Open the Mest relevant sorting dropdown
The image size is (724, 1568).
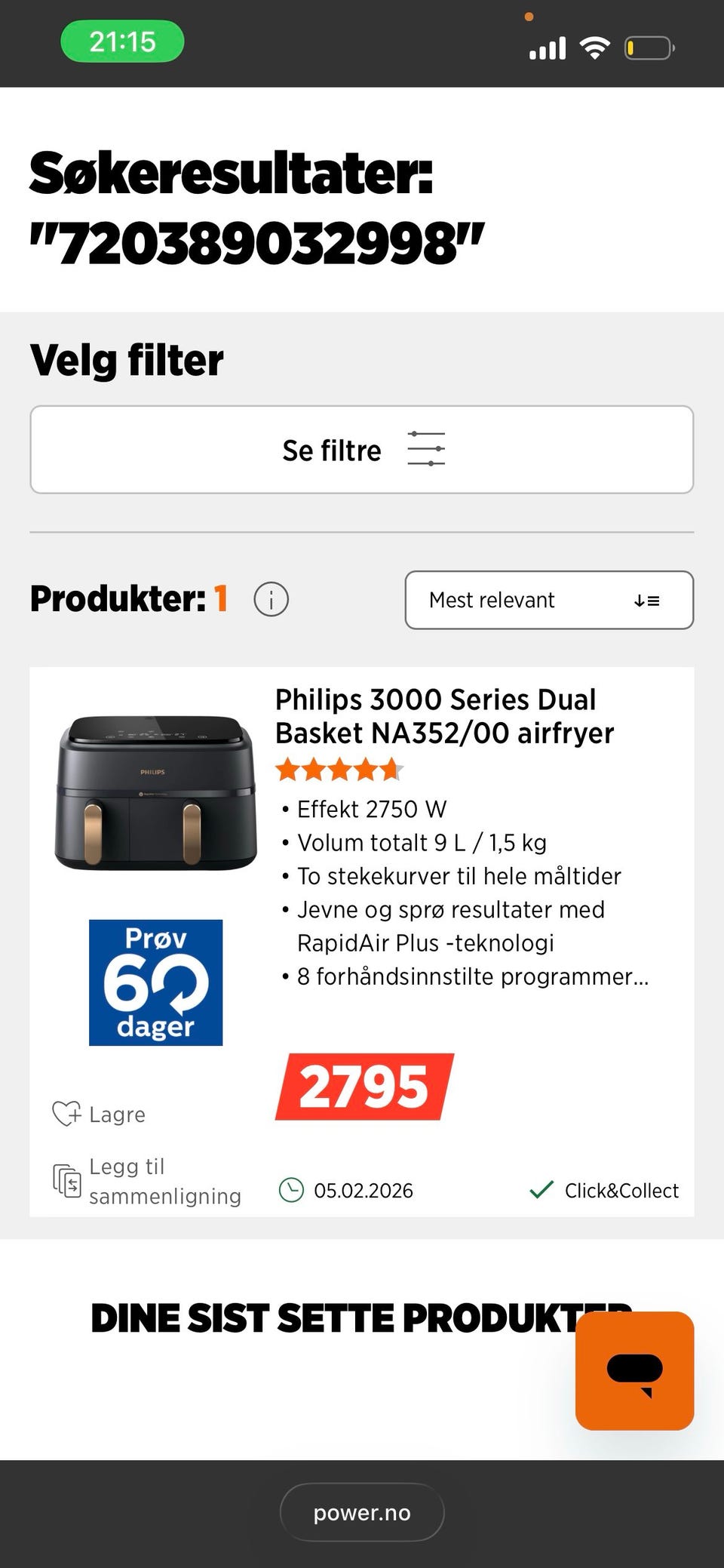point(549,600)
